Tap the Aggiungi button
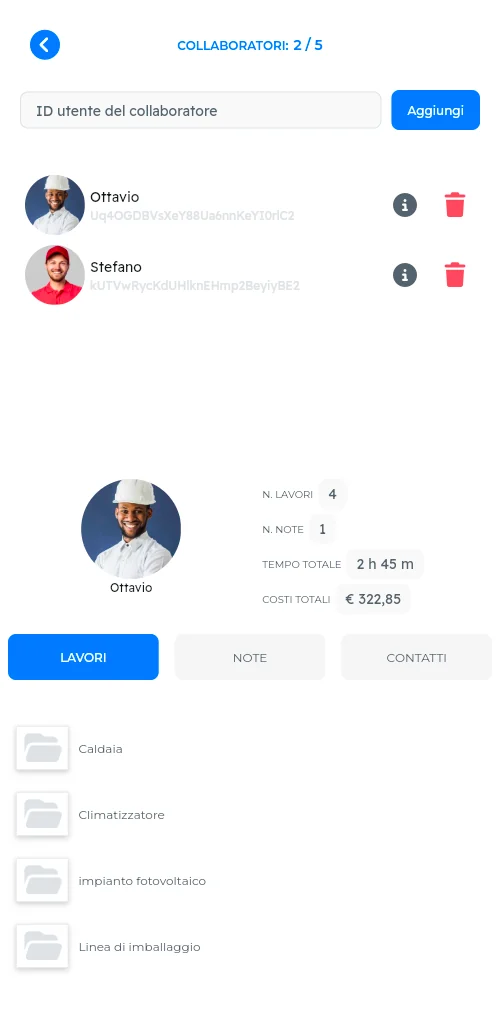 pos(435,110)
